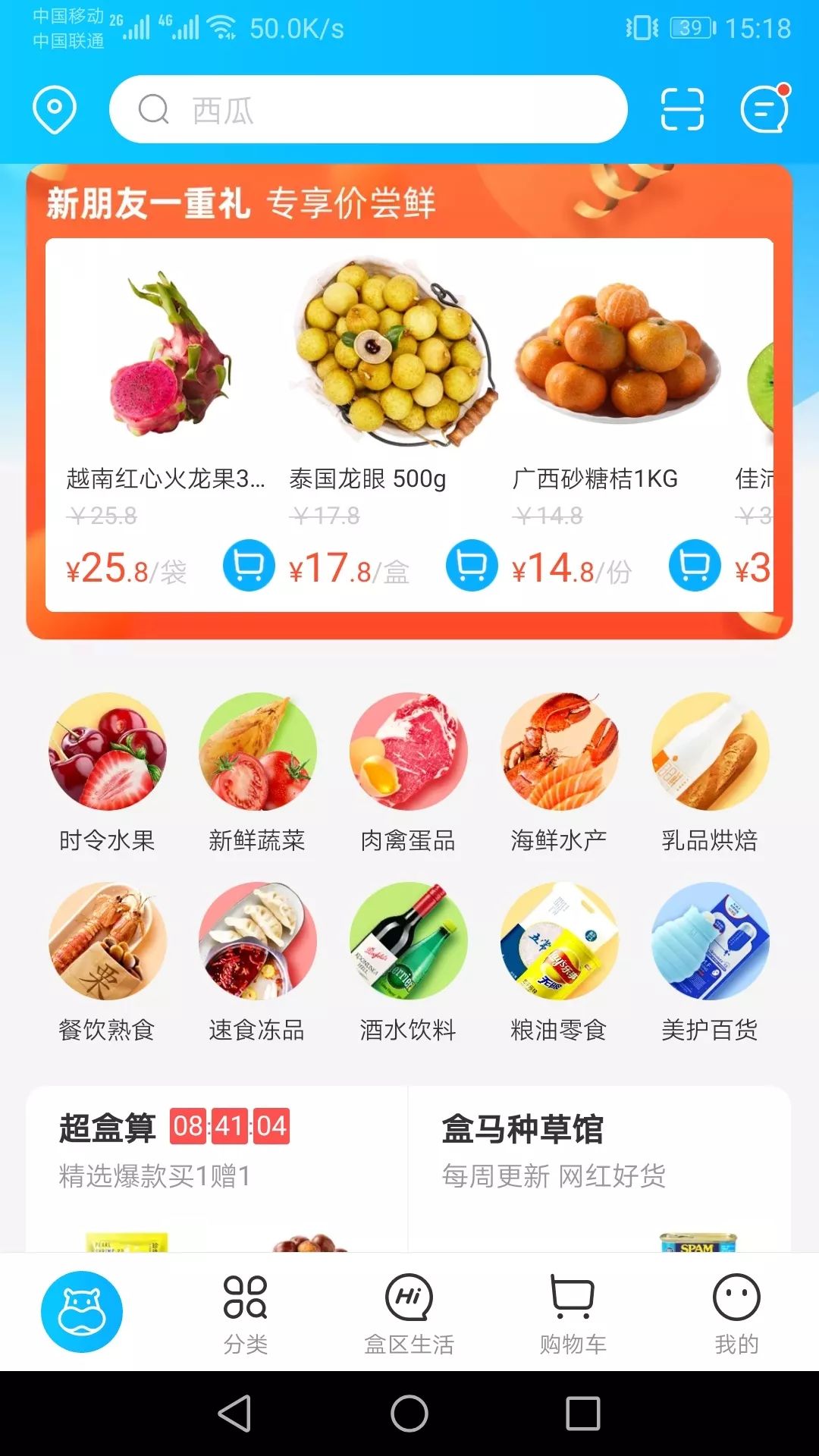
Task: Open the messages icon with red notification dot
Action: click(x=765, y=108)
